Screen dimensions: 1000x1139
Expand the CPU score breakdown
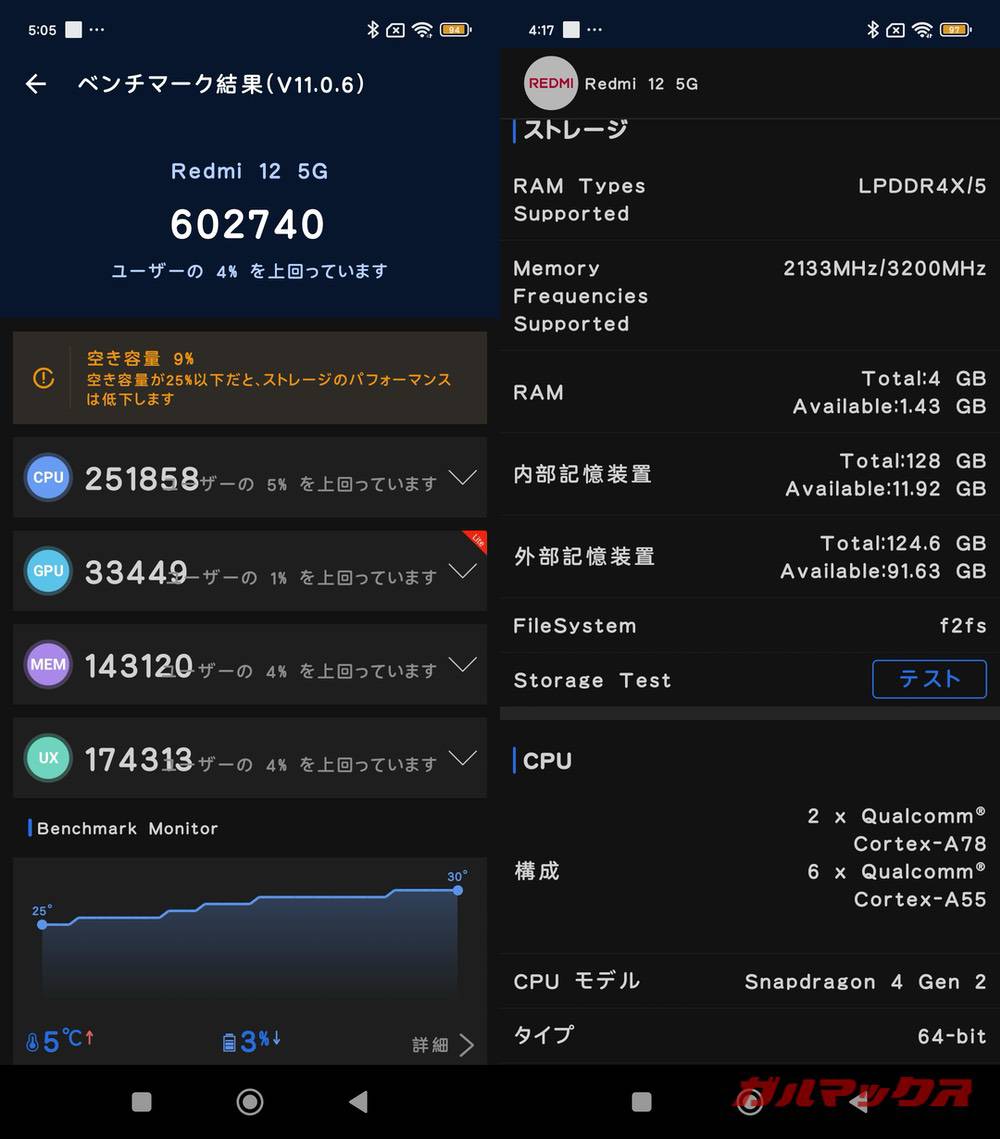point(463,478)
